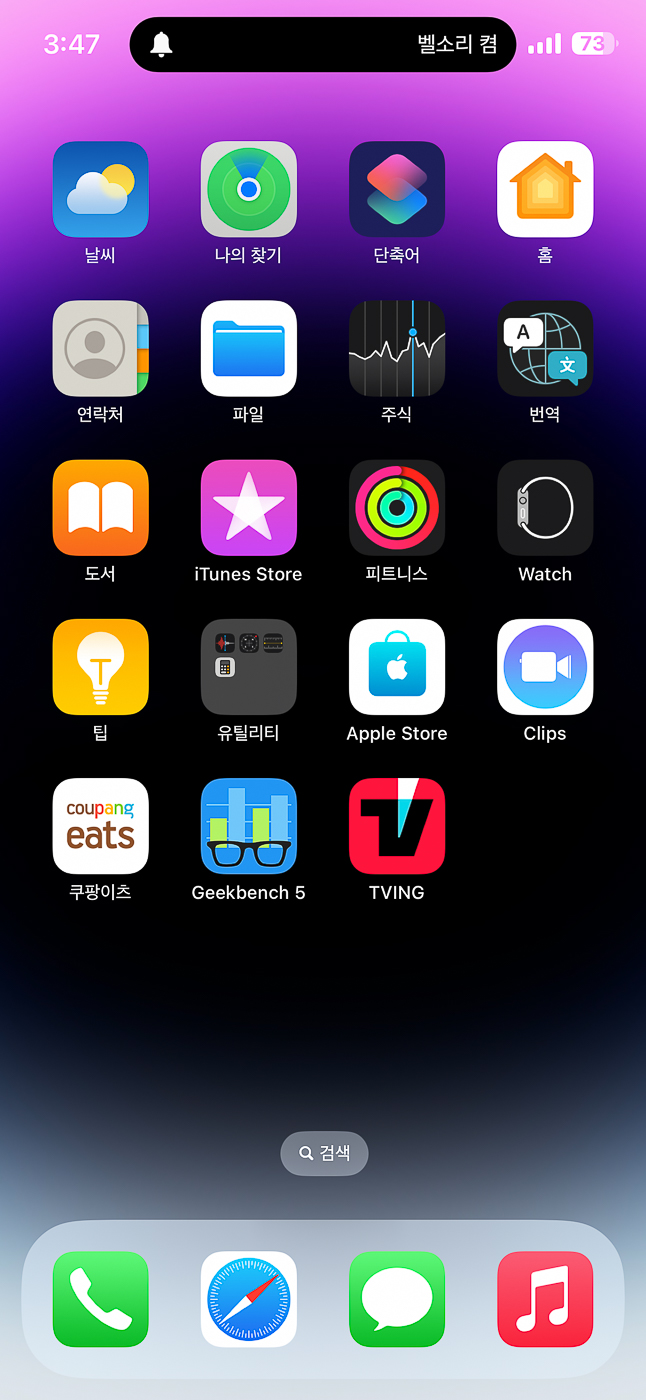The height and width of the screenshot is (1400, 646).
Task: Launch the 번역 translate app
Action: 545,348
